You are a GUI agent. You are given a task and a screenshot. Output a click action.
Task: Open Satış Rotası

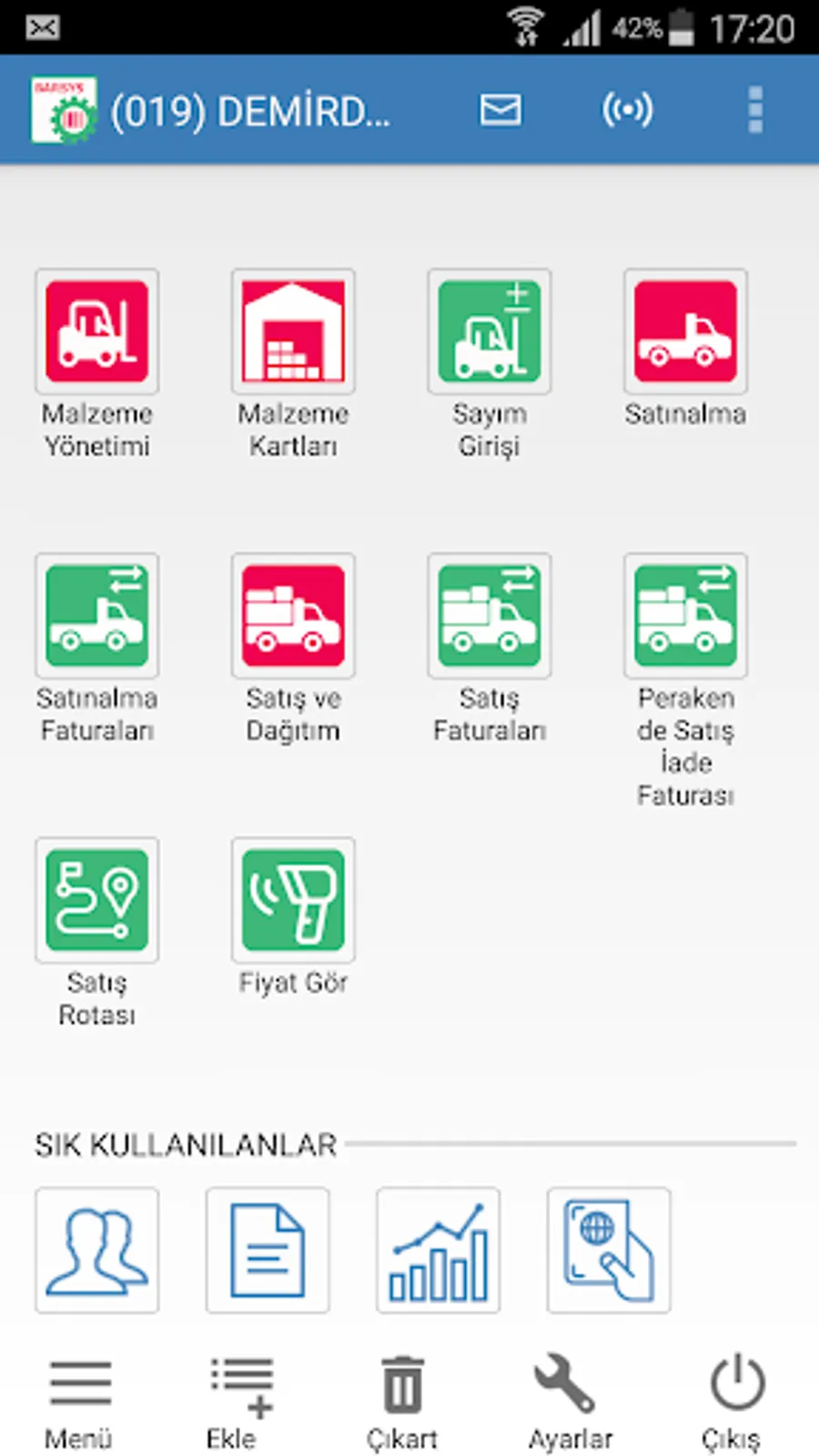click(97, 934)
